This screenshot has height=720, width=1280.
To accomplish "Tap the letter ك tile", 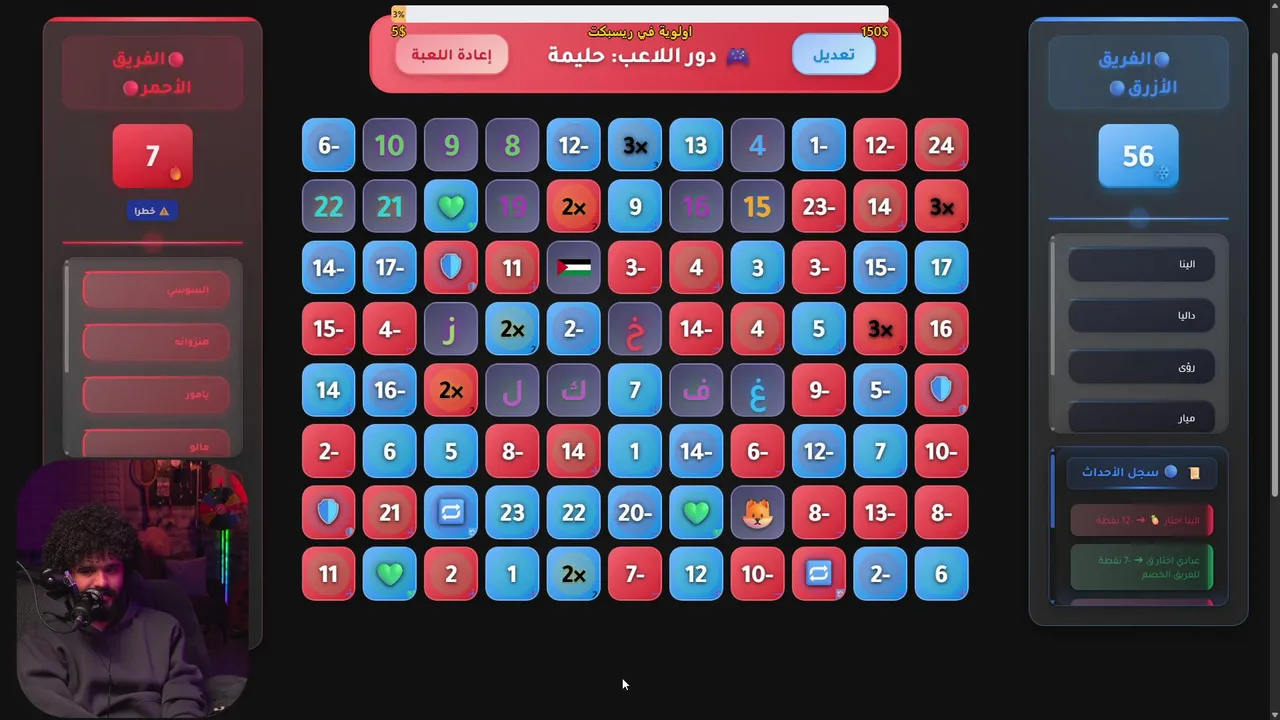I will pos(573,390).
